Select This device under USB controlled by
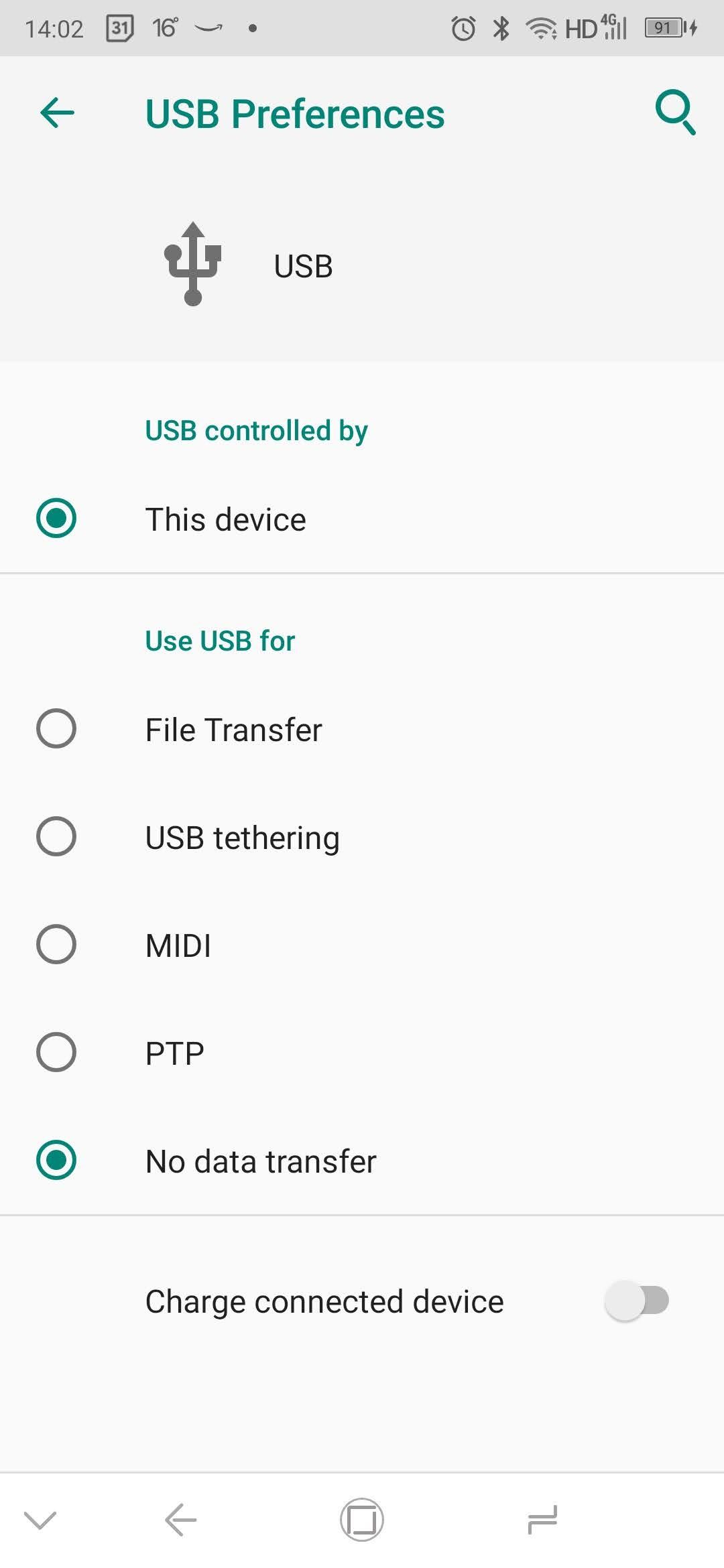 point(57,518)
